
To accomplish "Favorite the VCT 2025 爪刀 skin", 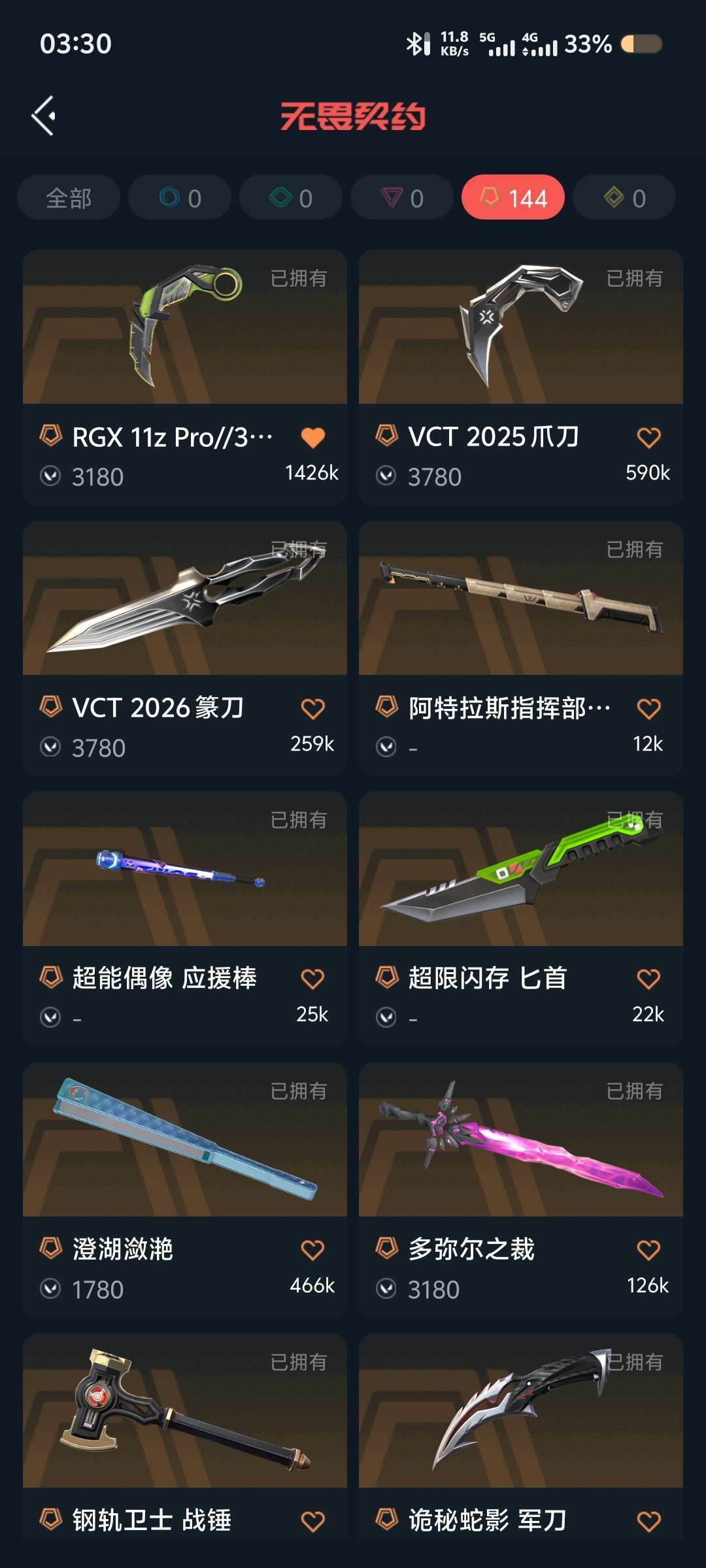I will click(648, 438).
